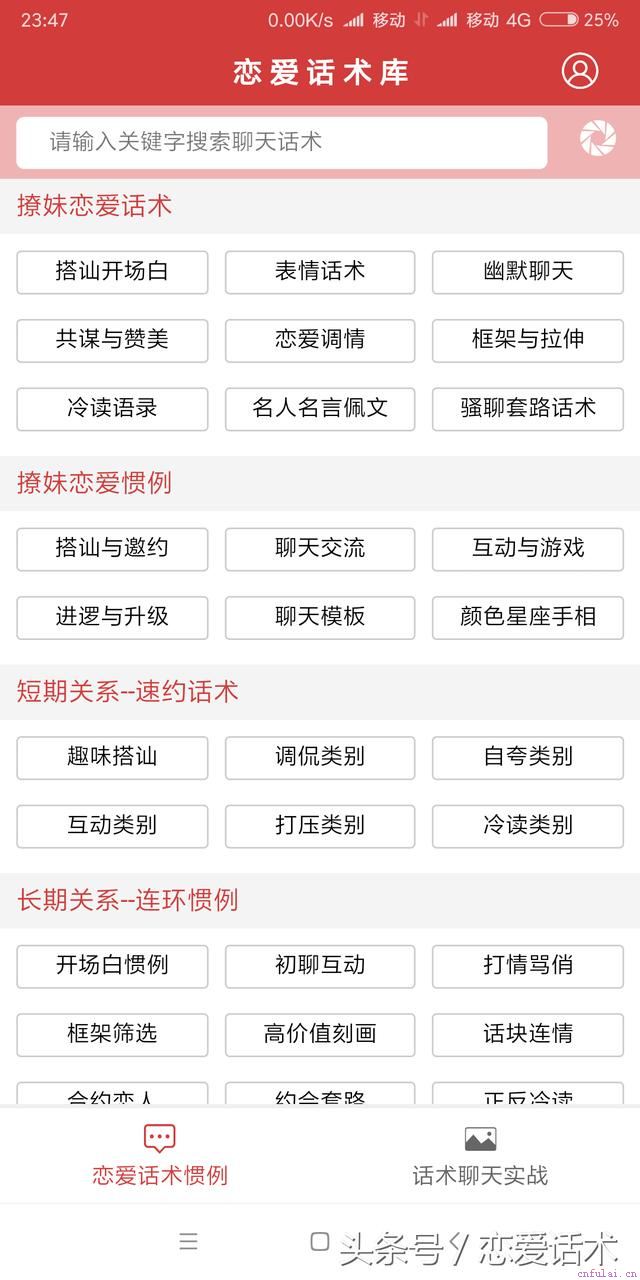Select 搭讪与邀约 category

(112, 549)
